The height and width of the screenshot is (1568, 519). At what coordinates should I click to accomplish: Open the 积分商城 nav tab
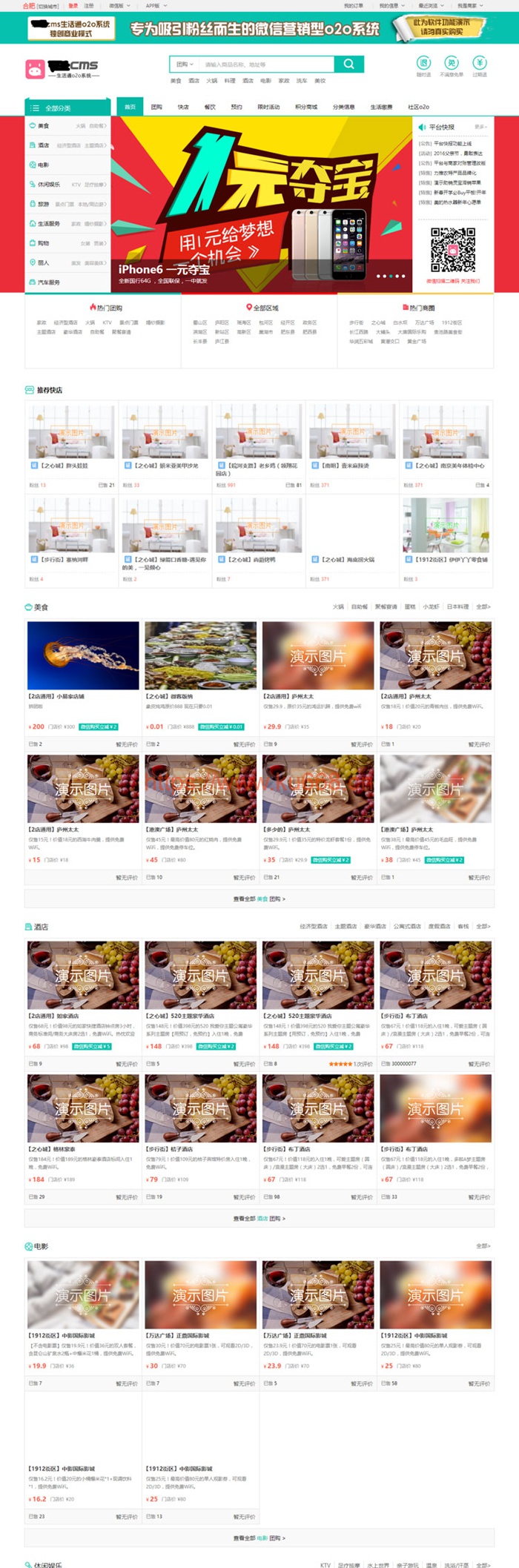pyautogui.click(x=306, y=107)
